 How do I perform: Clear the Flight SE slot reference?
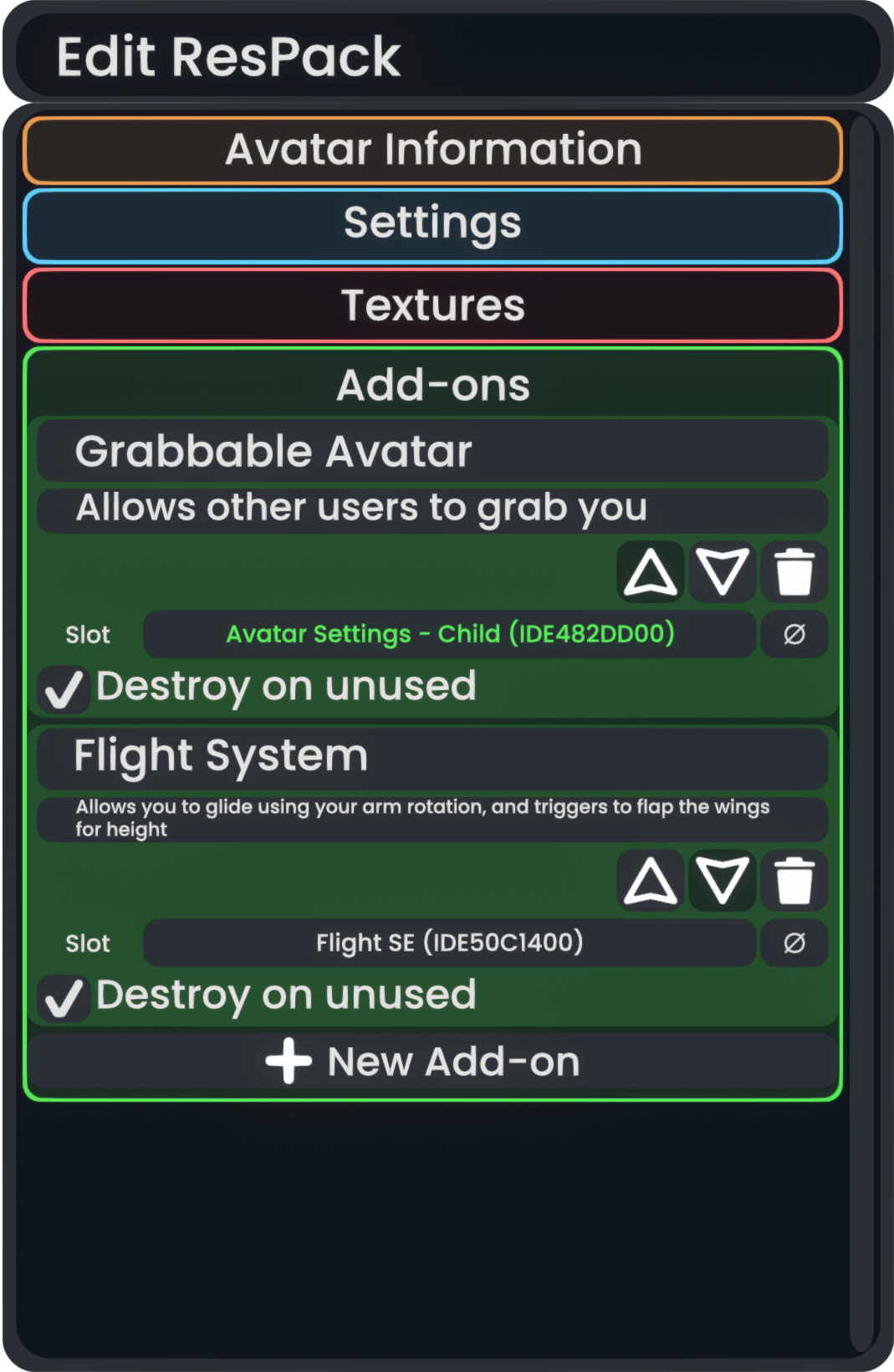pyautogui.click(x=794, y=943)
